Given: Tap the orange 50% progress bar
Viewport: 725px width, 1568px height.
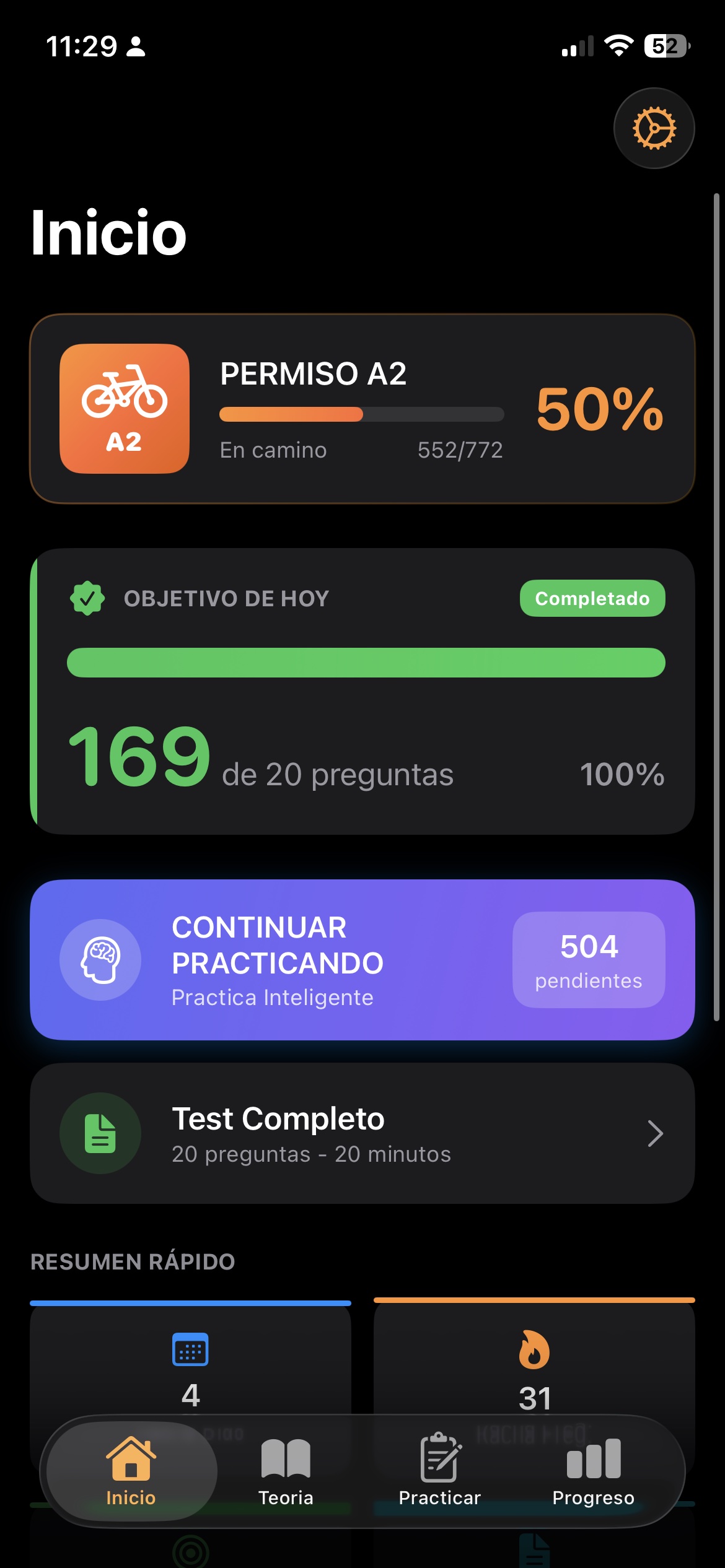Looking at the screenshot, I should tap(362, 415).
